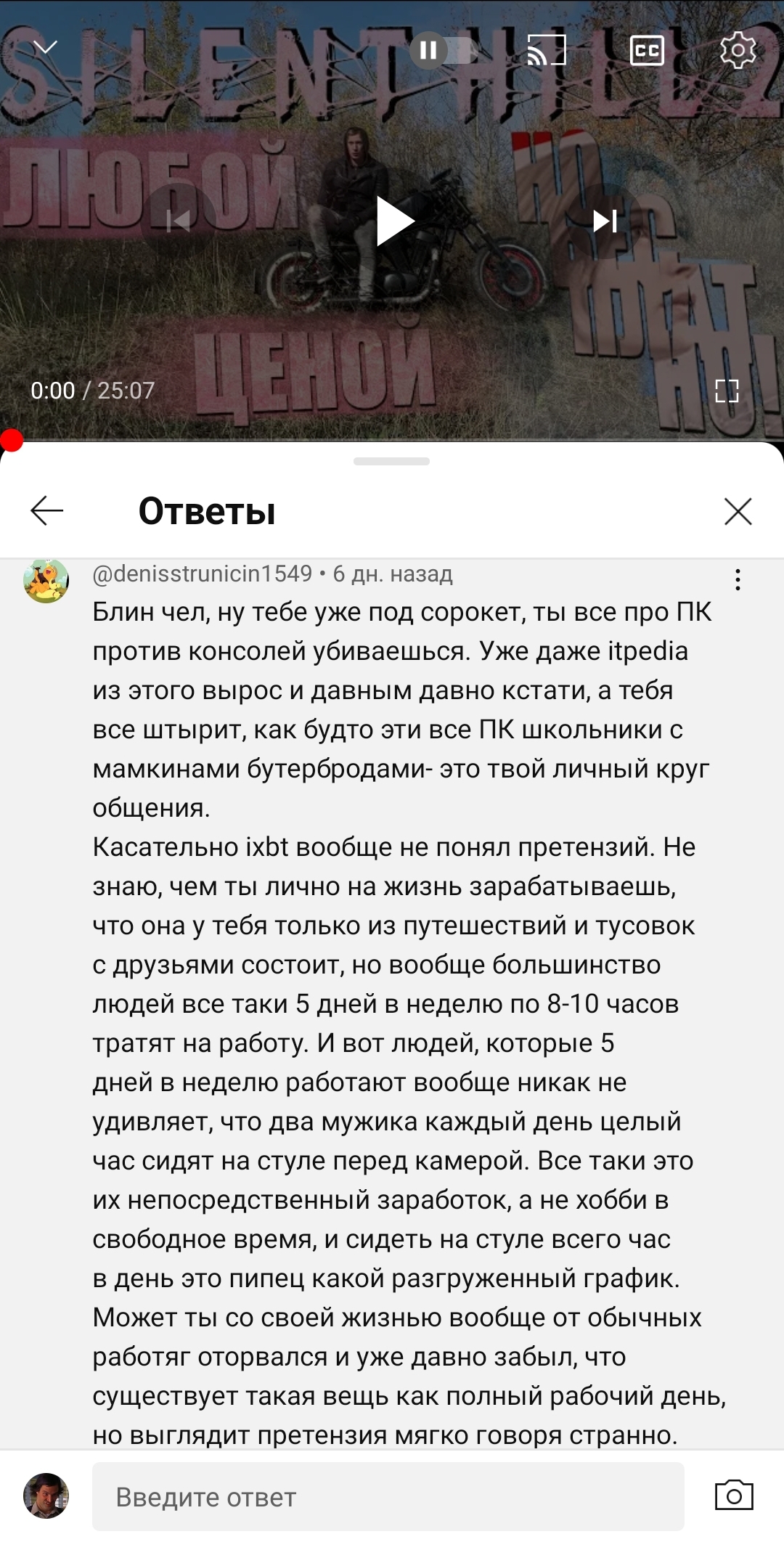Turn on closed captions
Image resolution: width=784 pixels, height=1542 pixels.
pyautogui.click(x=647, y=50)
